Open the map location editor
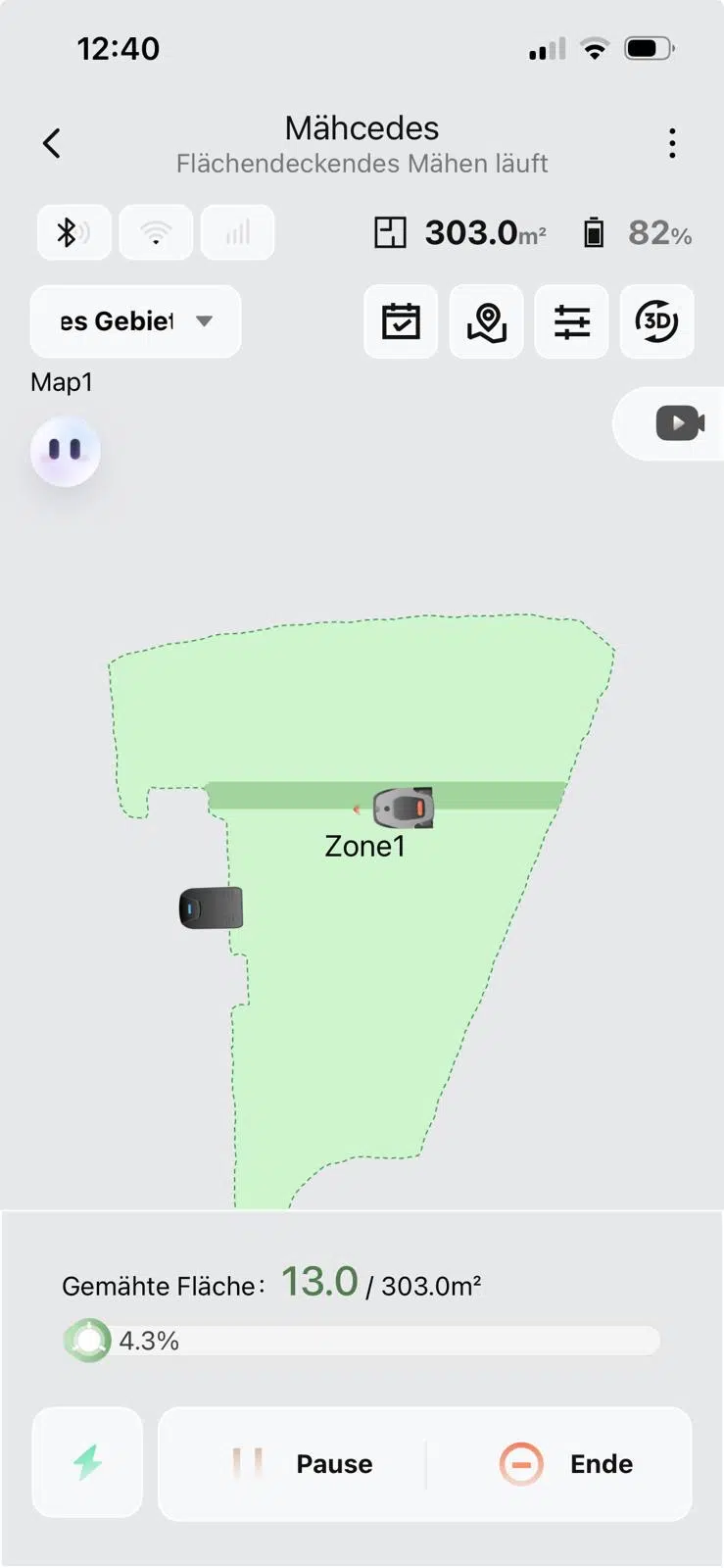This screenshot has width=724, height=1568. [x=486, y=321]
